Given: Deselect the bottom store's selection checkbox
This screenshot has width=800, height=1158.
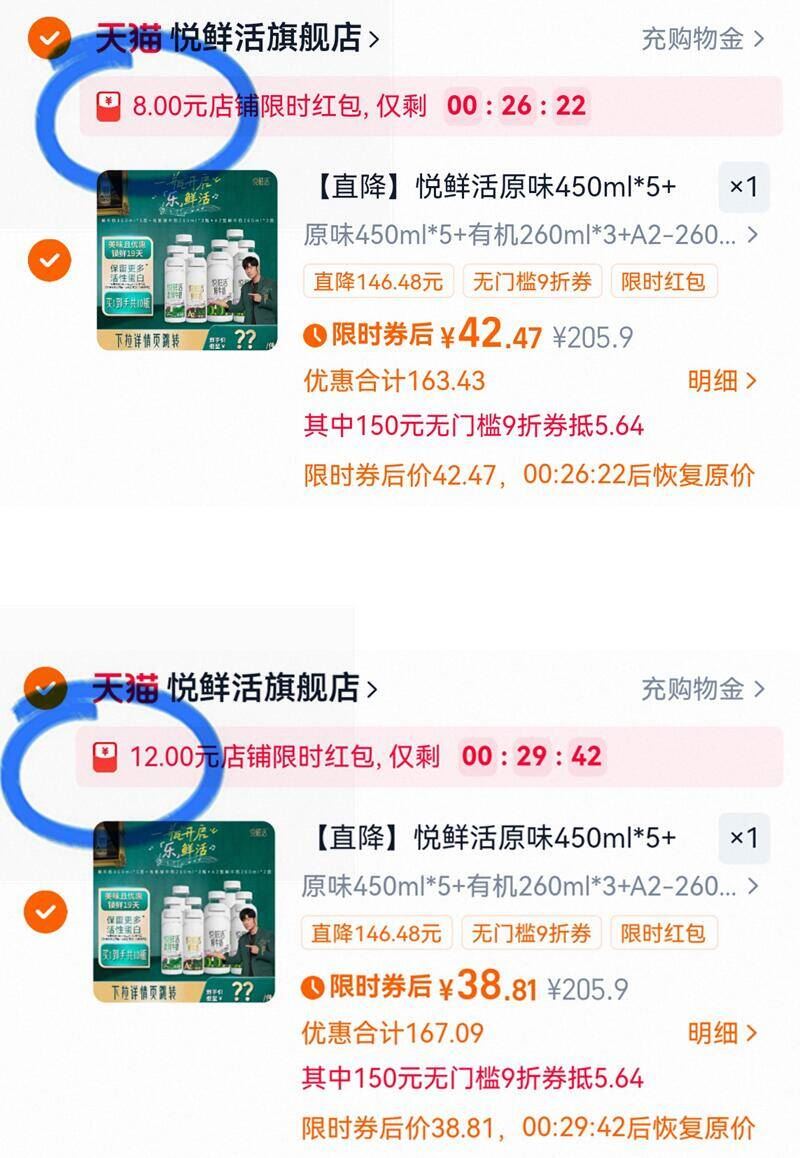Looking at the screenshot, I should pyautogui.click(x=44, y=687).
